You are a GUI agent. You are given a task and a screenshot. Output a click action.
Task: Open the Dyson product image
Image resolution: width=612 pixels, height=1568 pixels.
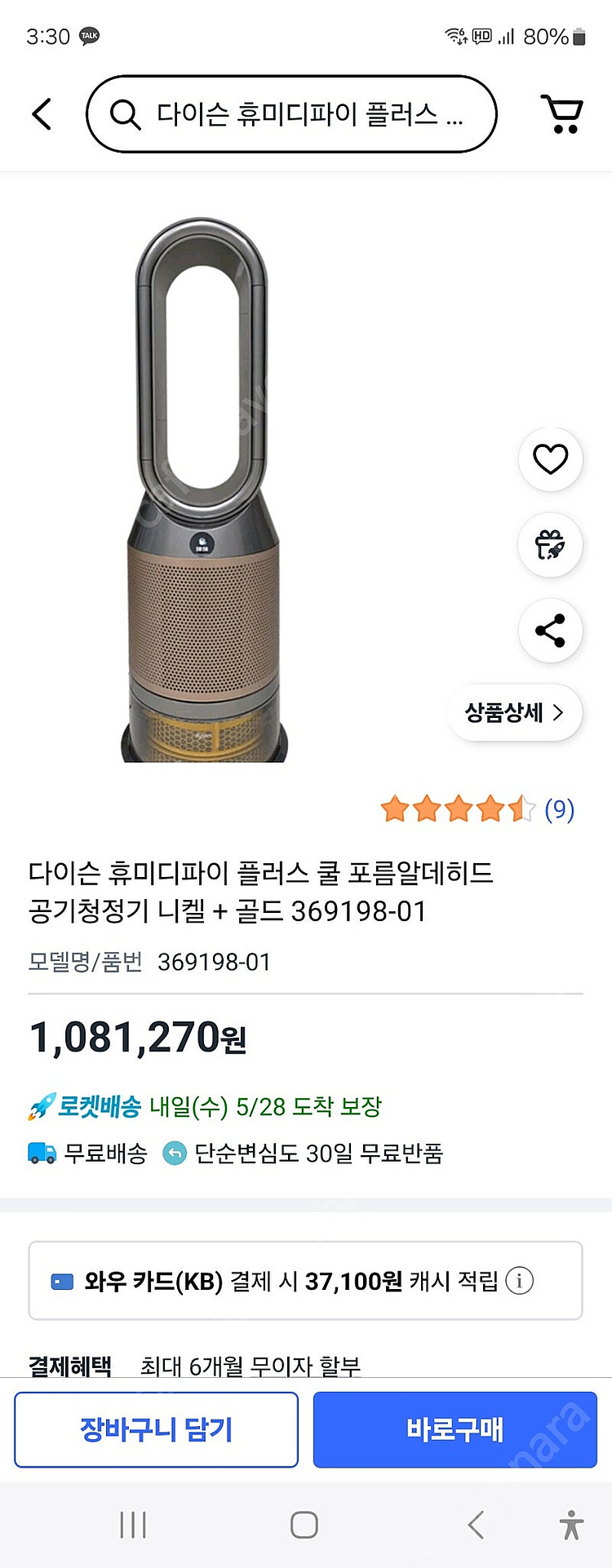[x=202, y=489]
